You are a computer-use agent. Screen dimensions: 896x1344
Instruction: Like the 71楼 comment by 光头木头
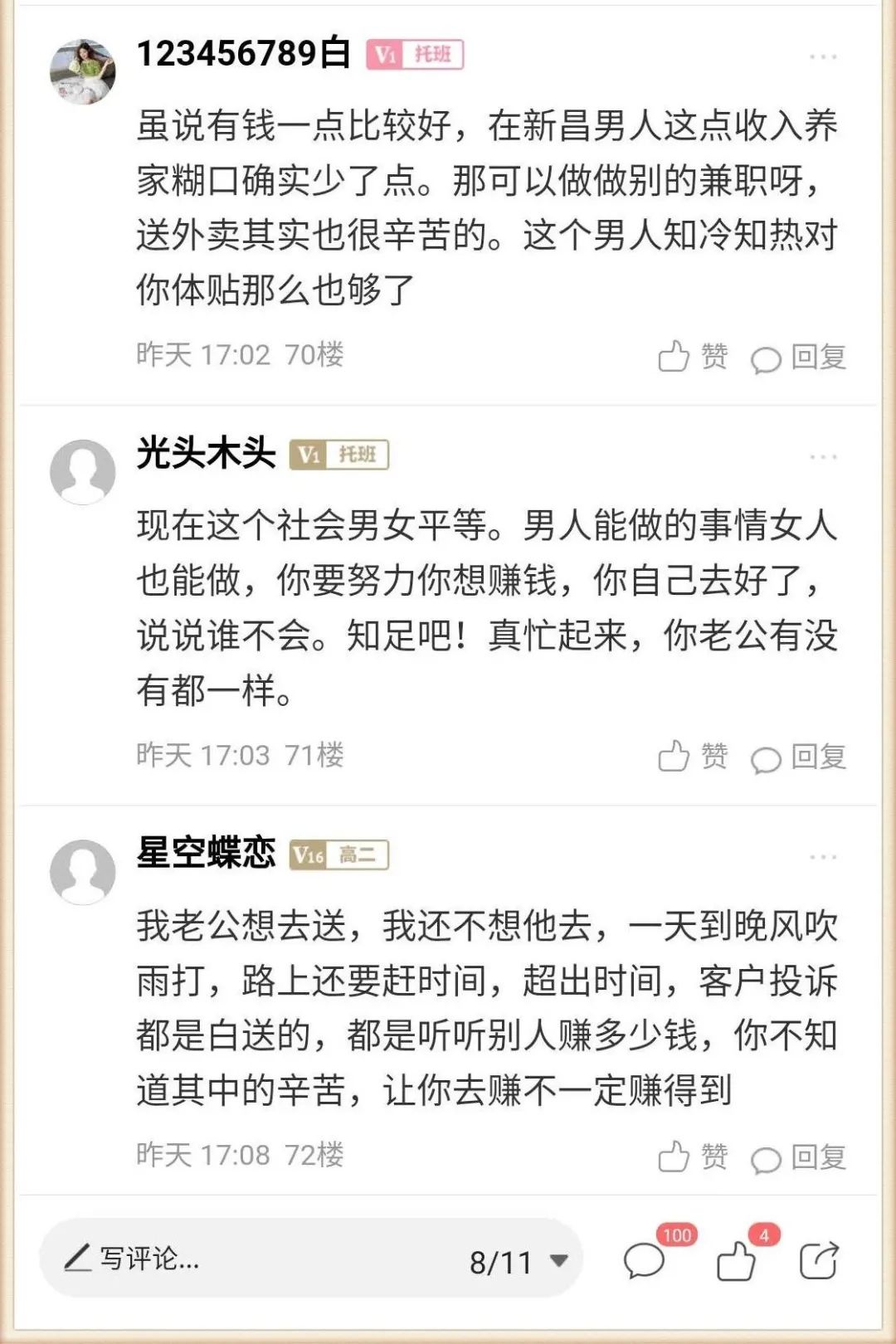click(x=692, y=757)
